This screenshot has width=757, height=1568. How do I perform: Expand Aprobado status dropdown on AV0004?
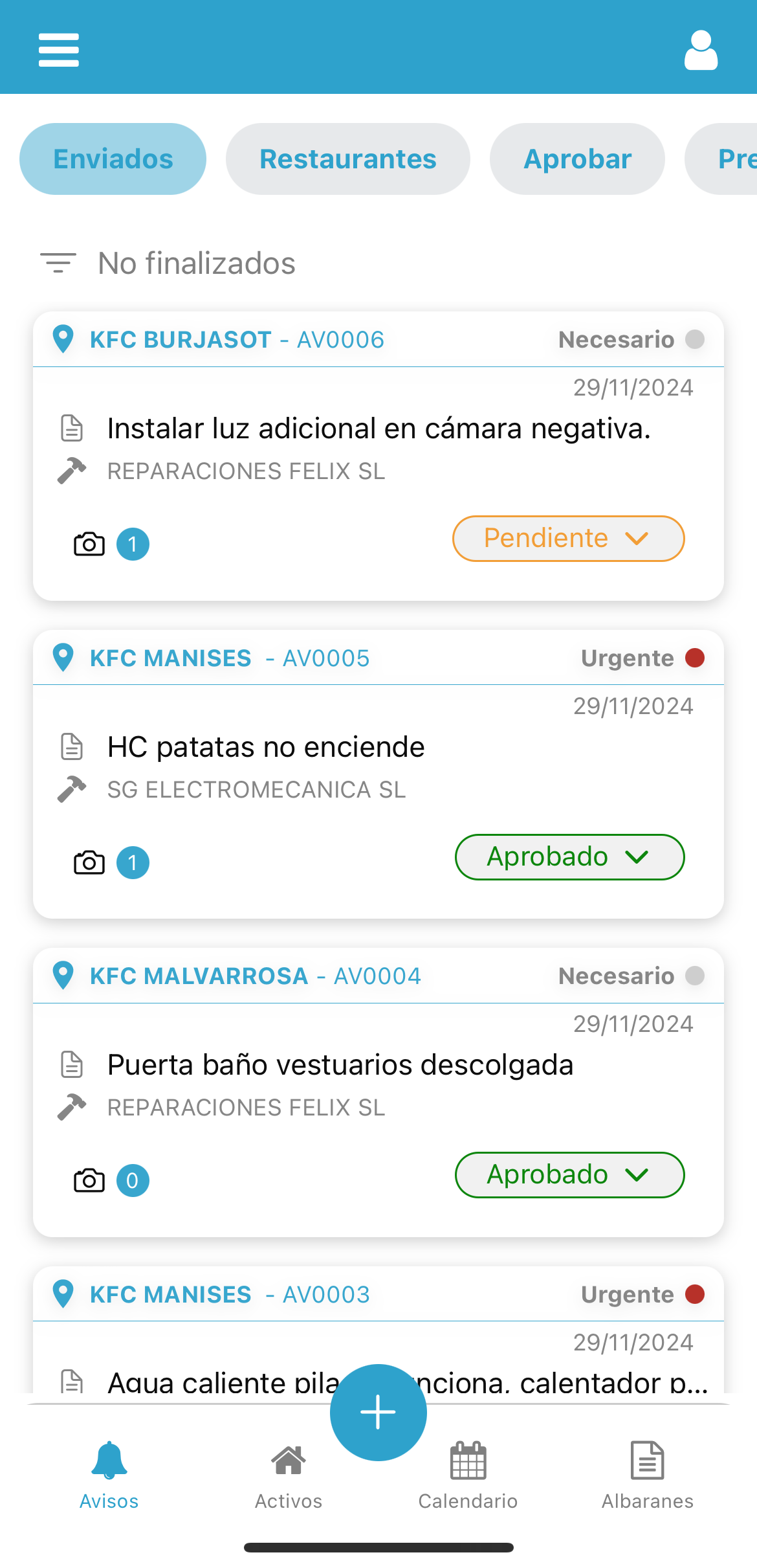coord(569,1175)
